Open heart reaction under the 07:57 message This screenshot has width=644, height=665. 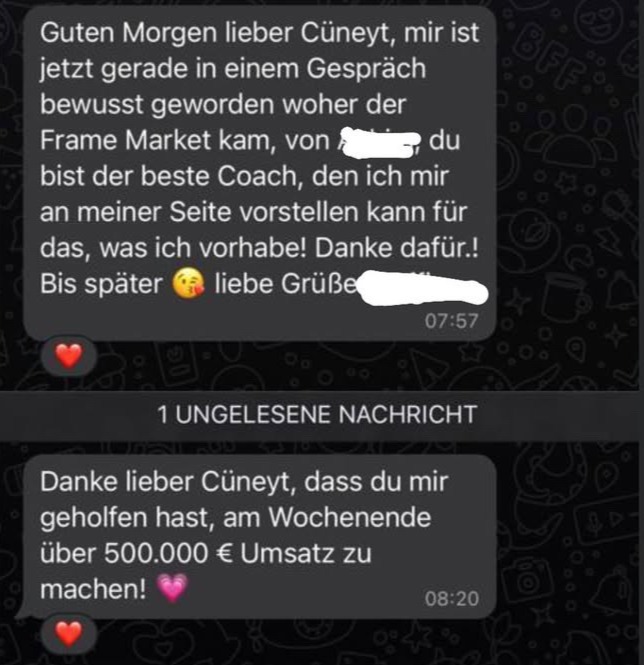67,355
